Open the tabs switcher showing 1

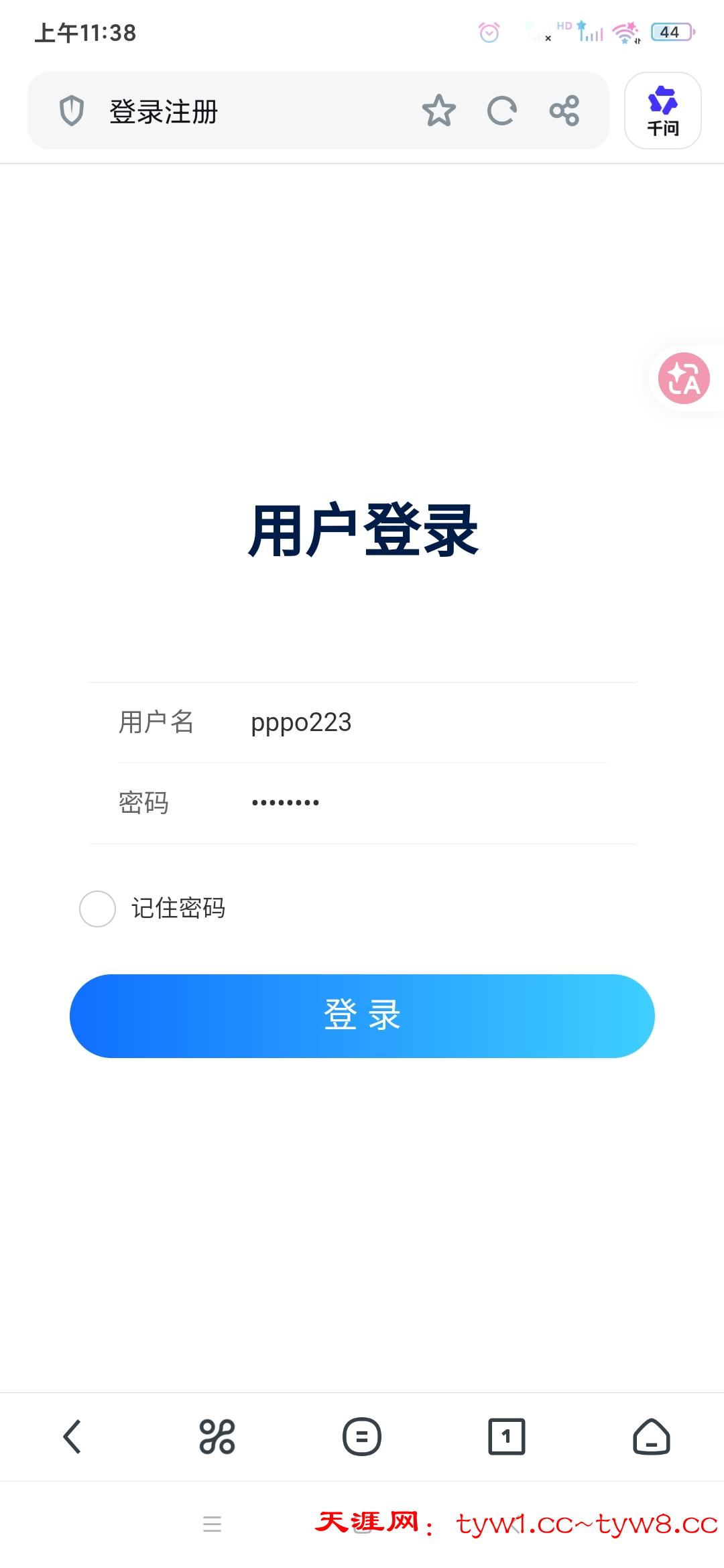tap(507, 1437)
